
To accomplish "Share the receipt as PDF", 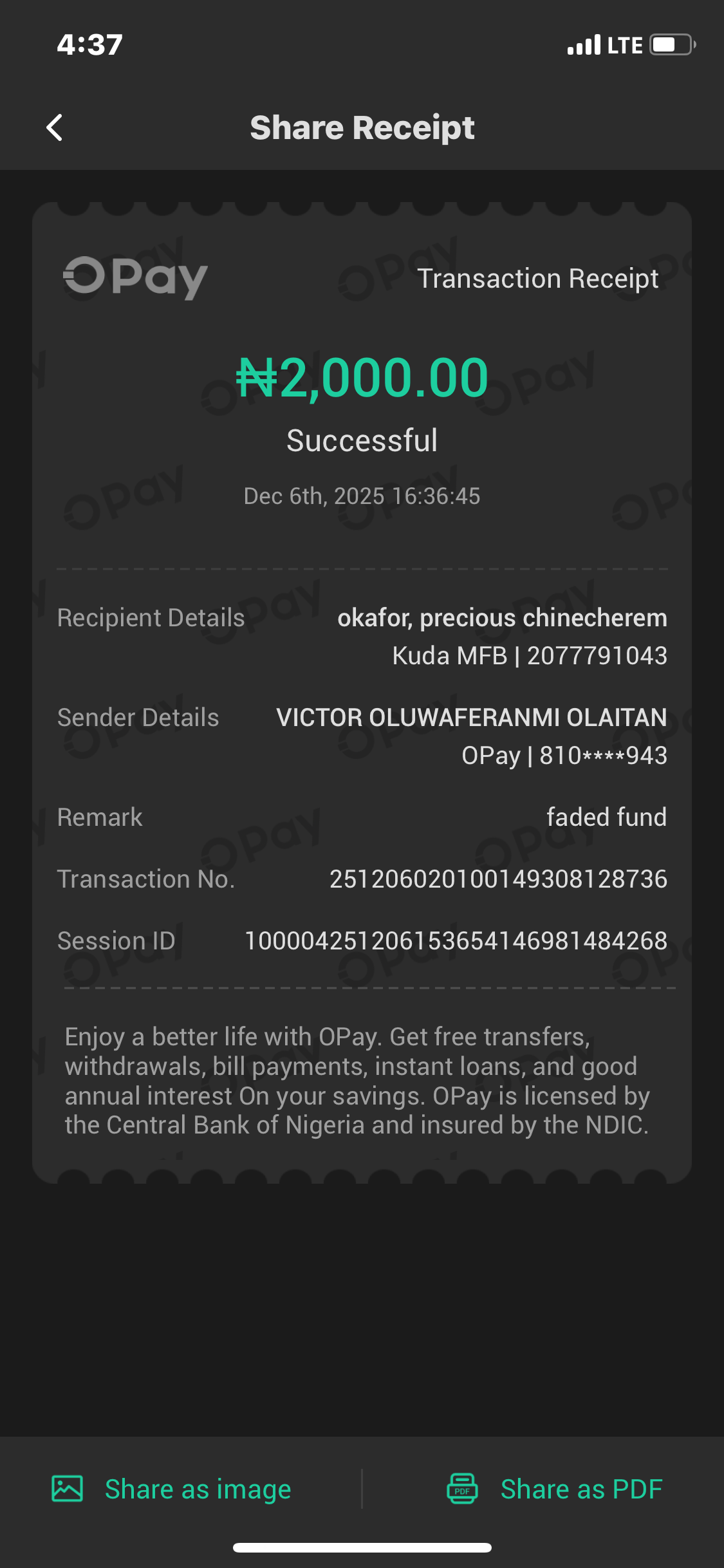I will point(555,1489).
